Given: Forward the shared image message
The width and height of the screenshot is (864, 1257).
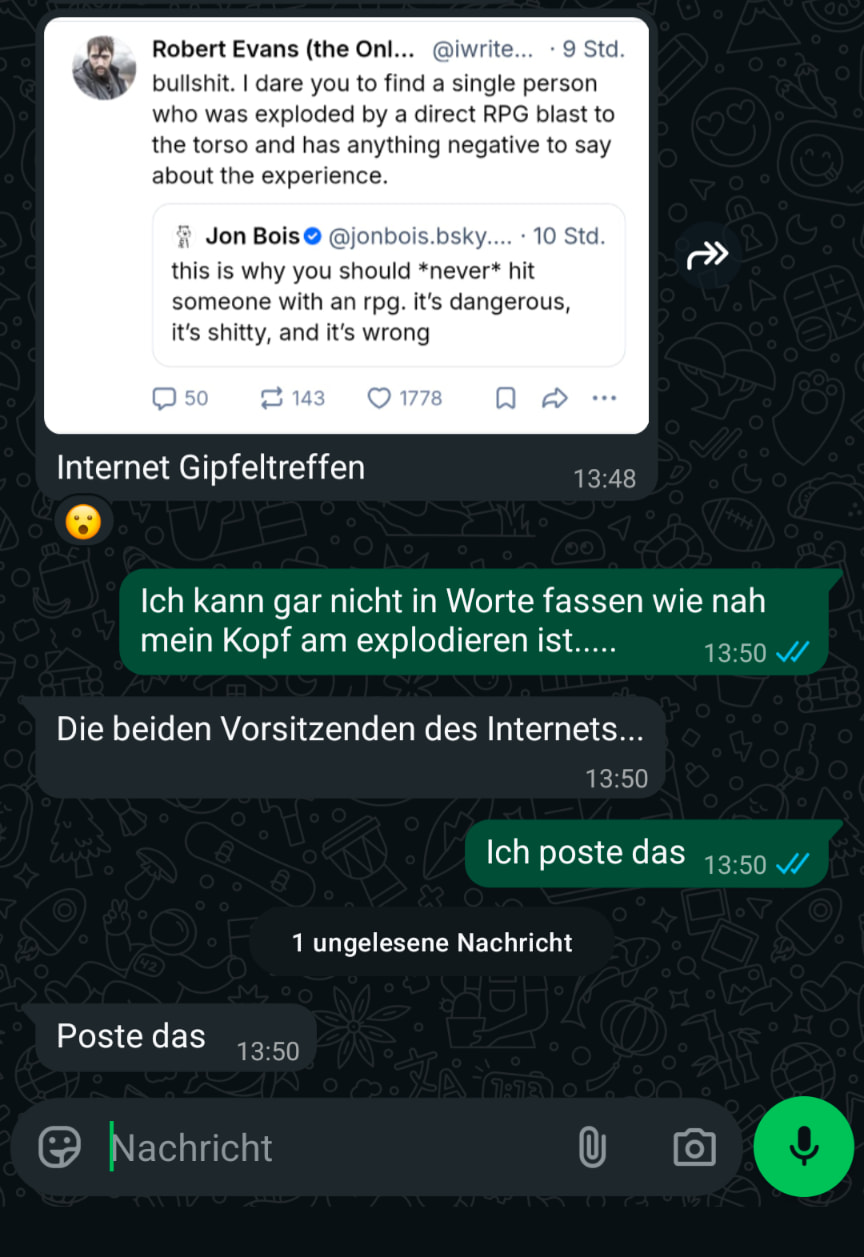Looking at the screenshot, I should point(707,256).
